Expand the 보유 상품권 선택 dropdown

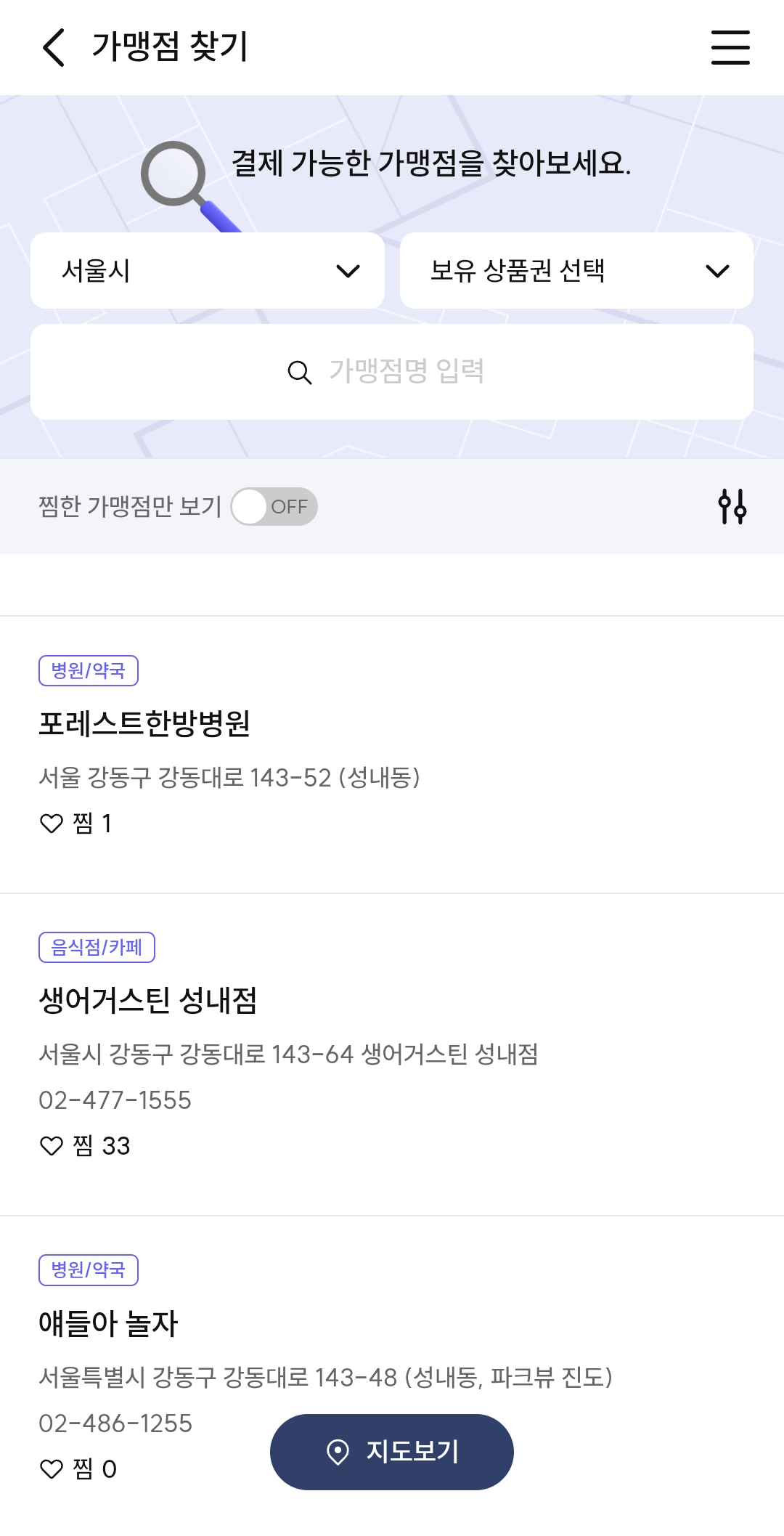tap(576, 270)
